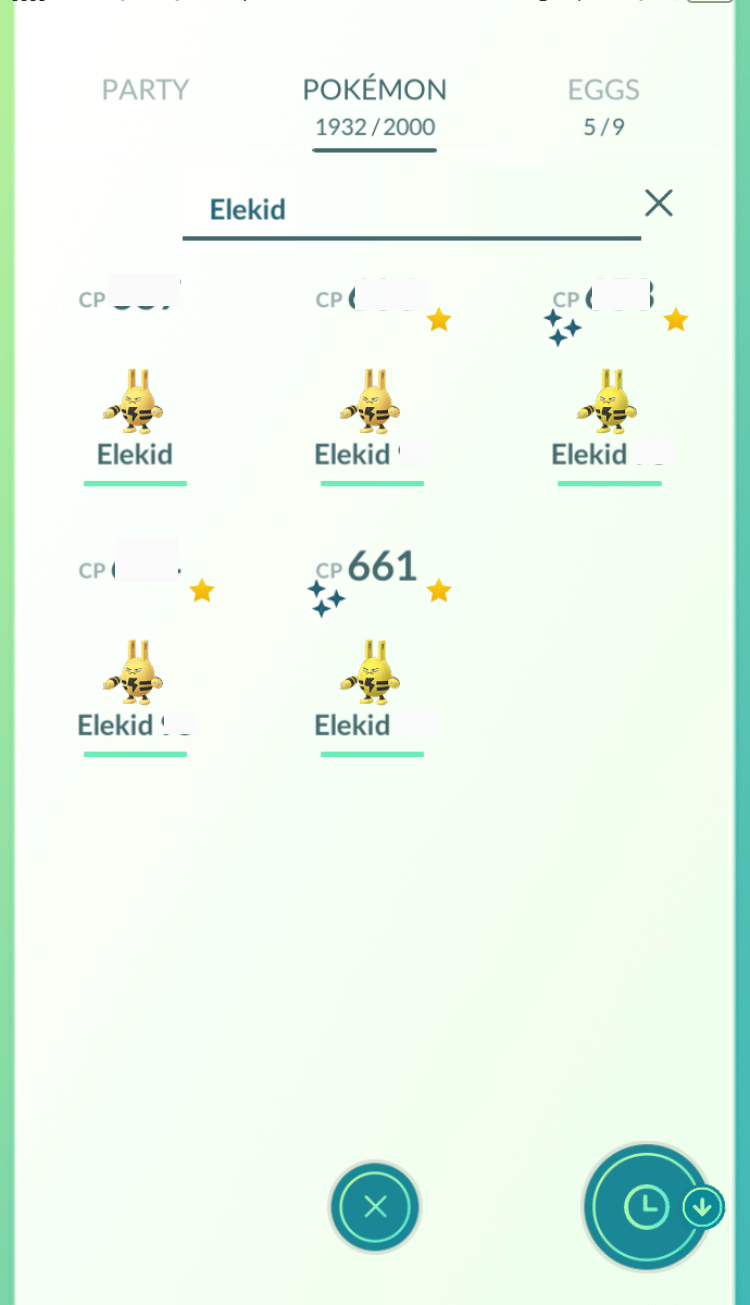Toggle favorite on the second Elekid in top row
The width and height of the screenshot is (750, 1305).
point(438,318)
